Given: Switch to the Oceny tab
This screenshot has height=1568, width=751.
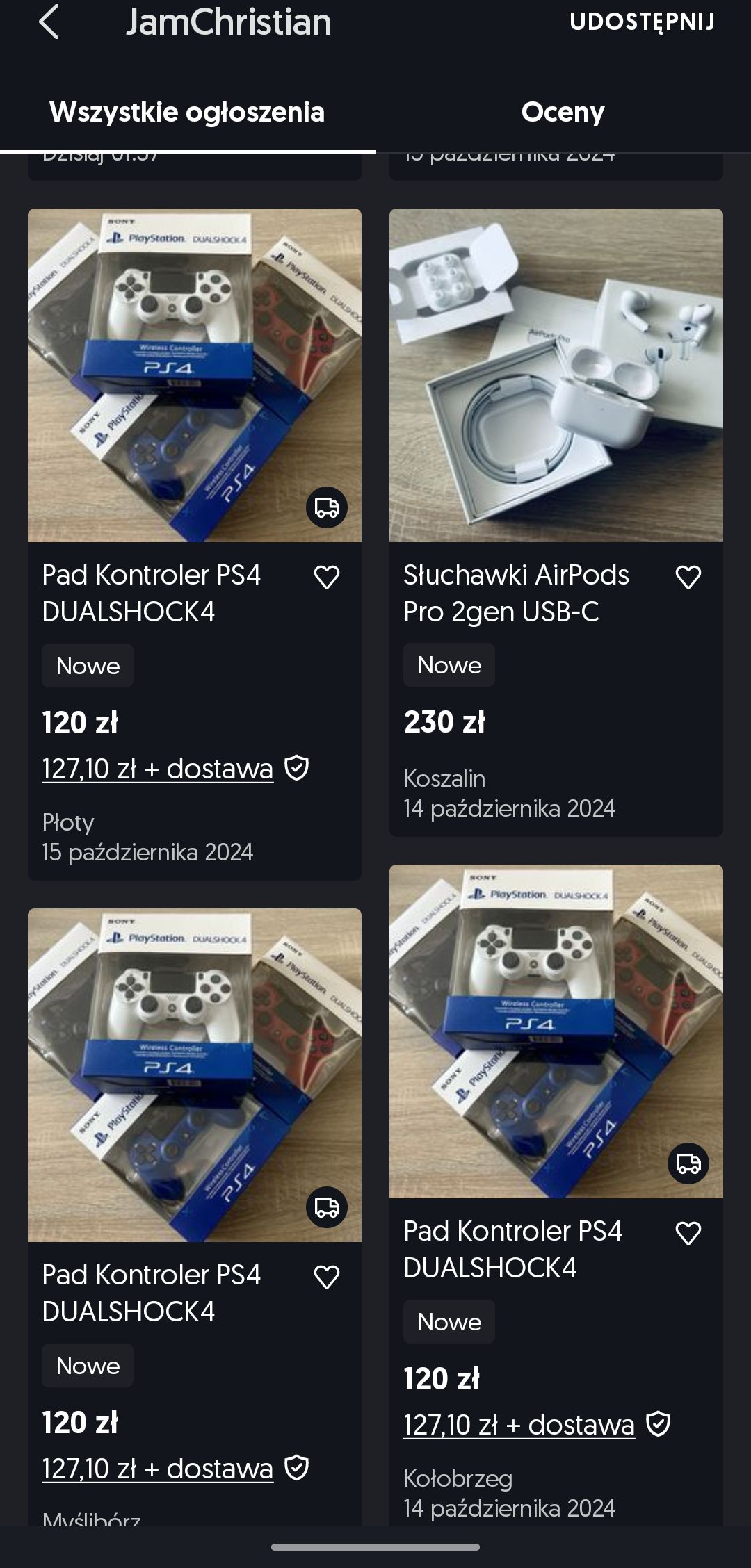Looking at the screenshot, I should click(563, 112).
